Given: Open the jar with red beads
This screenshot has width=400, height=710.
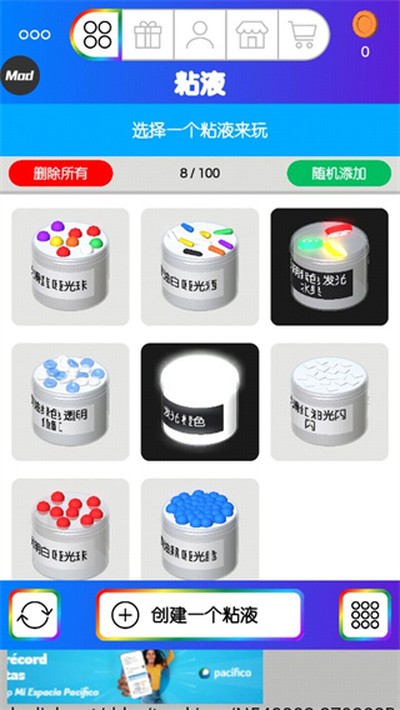Looking at the screenshot, I should click(x=70, y=529).
